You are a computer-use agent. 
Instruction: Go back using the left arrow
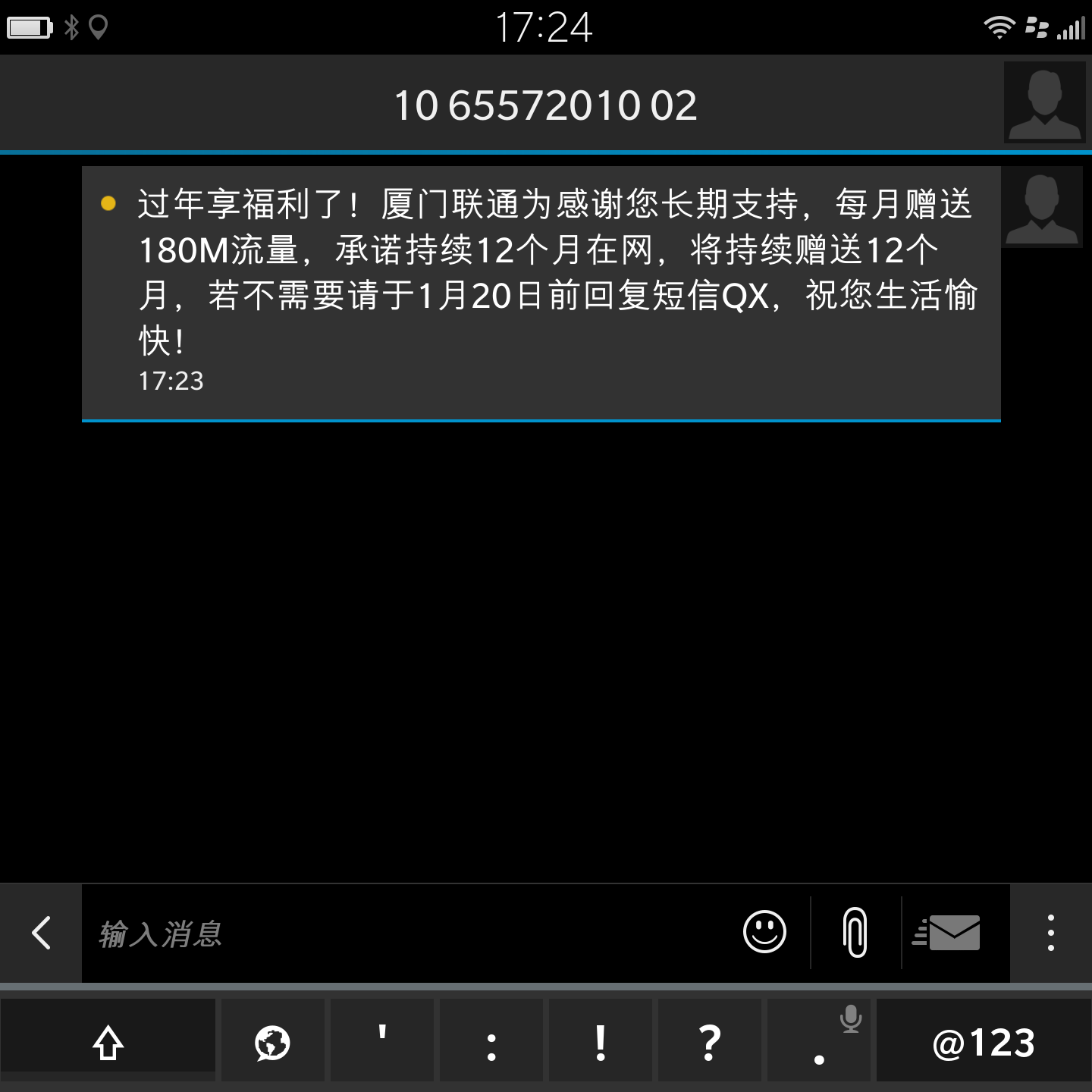[41, 933]
